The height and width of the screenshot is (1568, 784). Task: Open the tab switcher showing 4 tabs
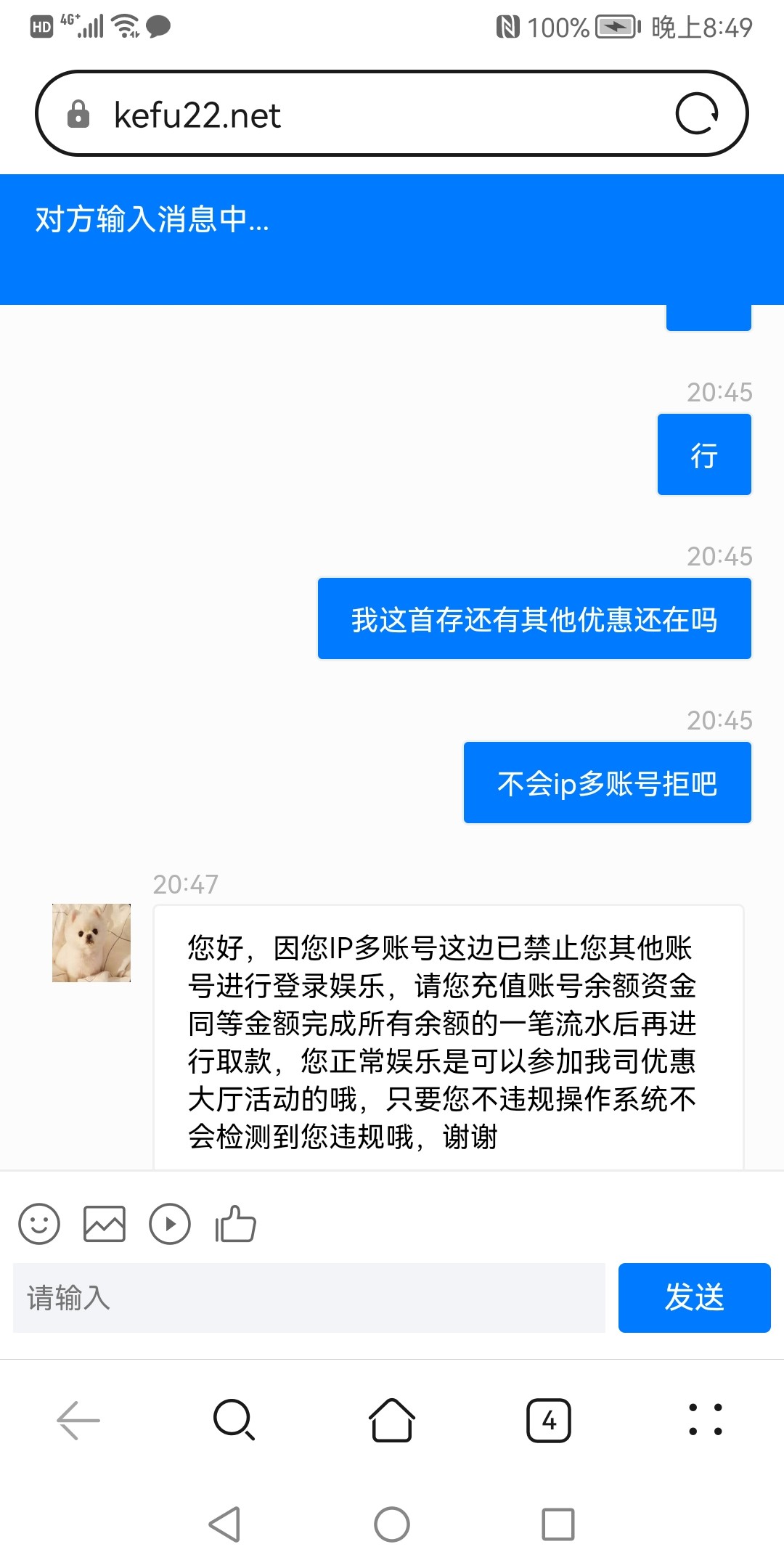point(549,1419)
